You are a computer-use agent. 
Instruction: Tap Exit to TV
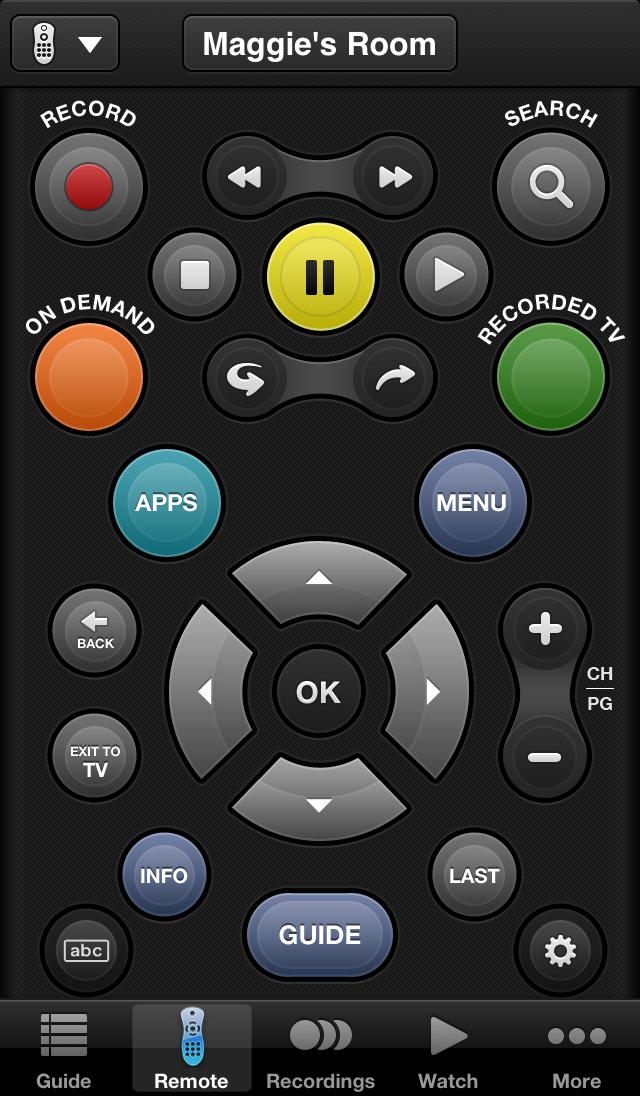pos(95,757)
